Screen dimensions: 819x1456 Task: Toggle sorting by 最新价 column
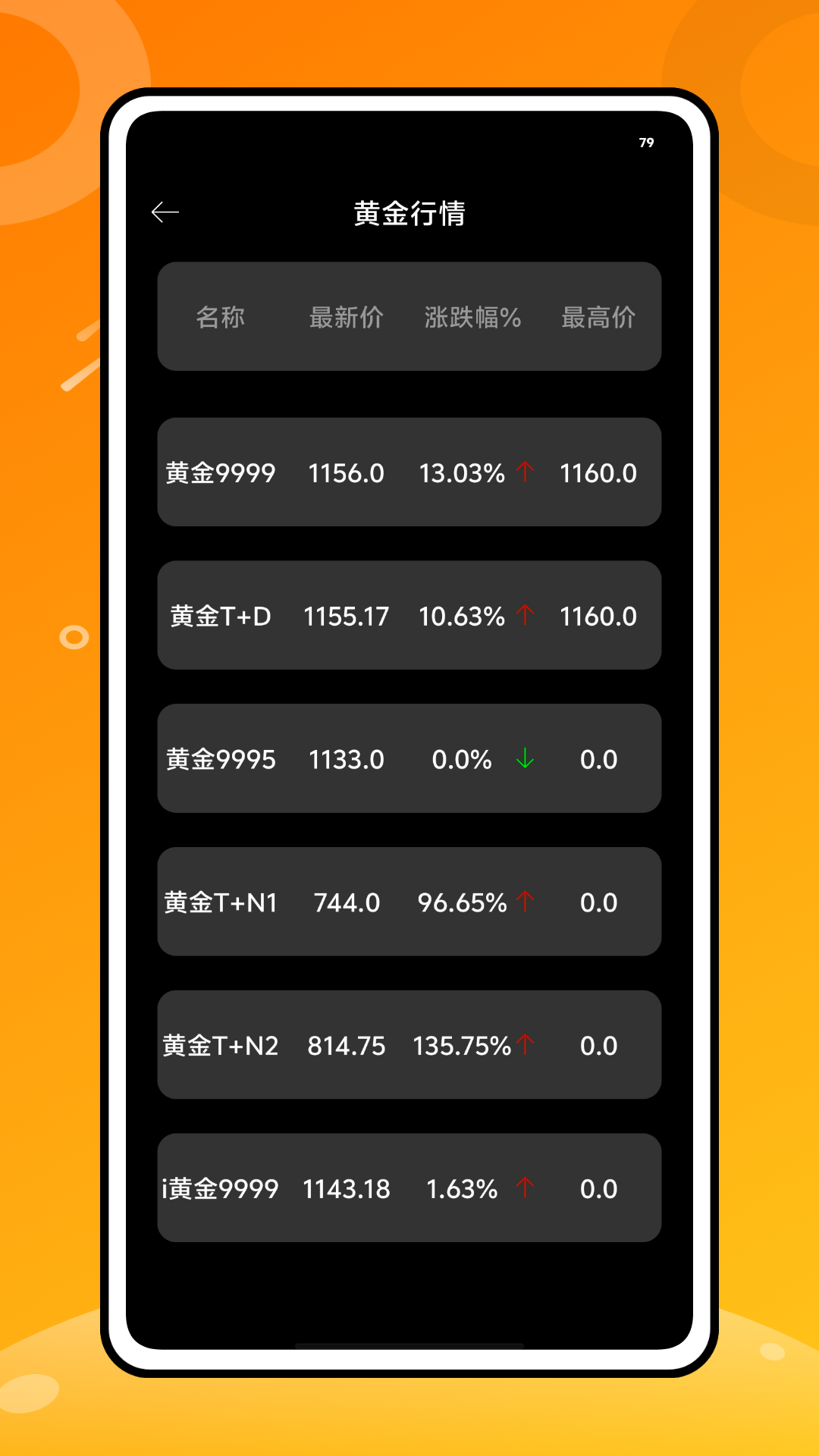347,318
